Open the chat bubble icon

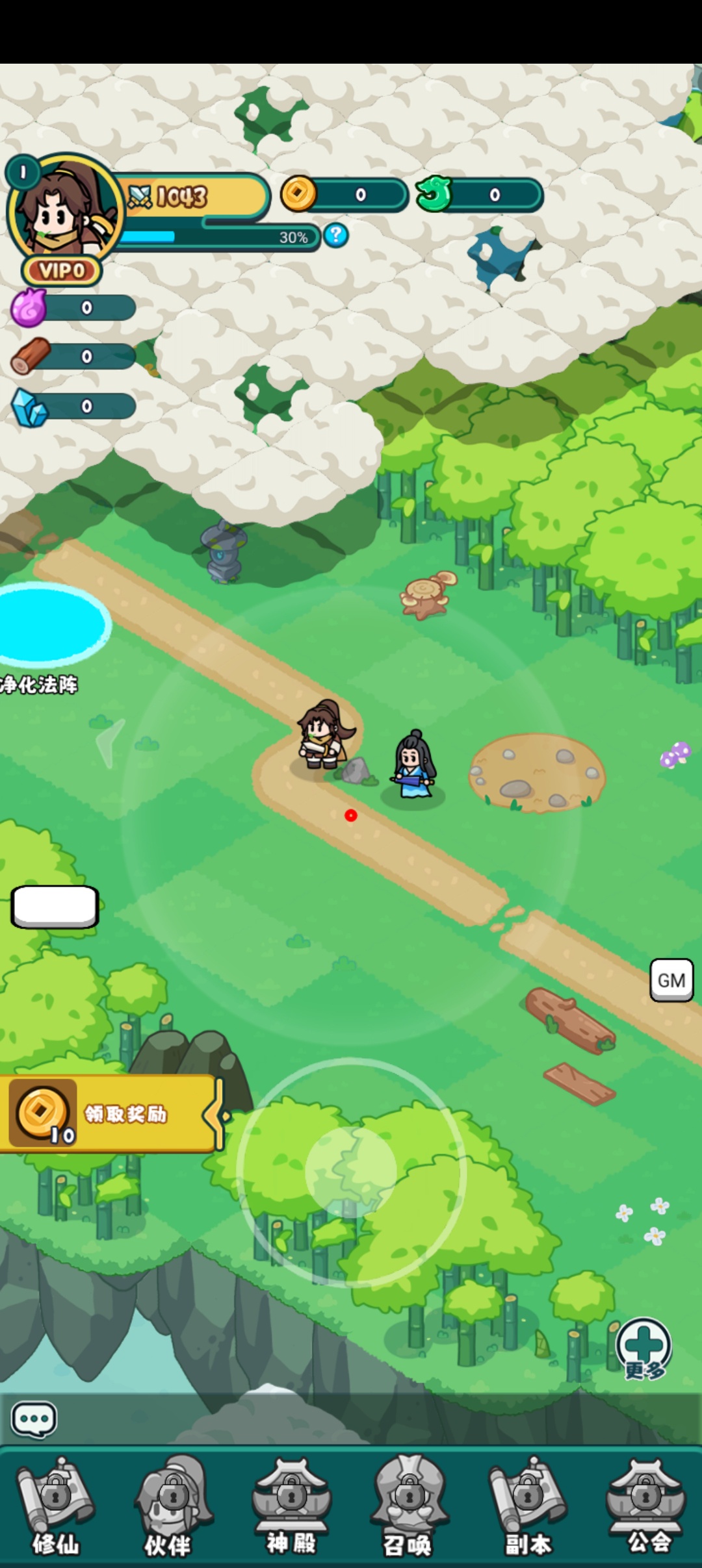[34, 1419]
